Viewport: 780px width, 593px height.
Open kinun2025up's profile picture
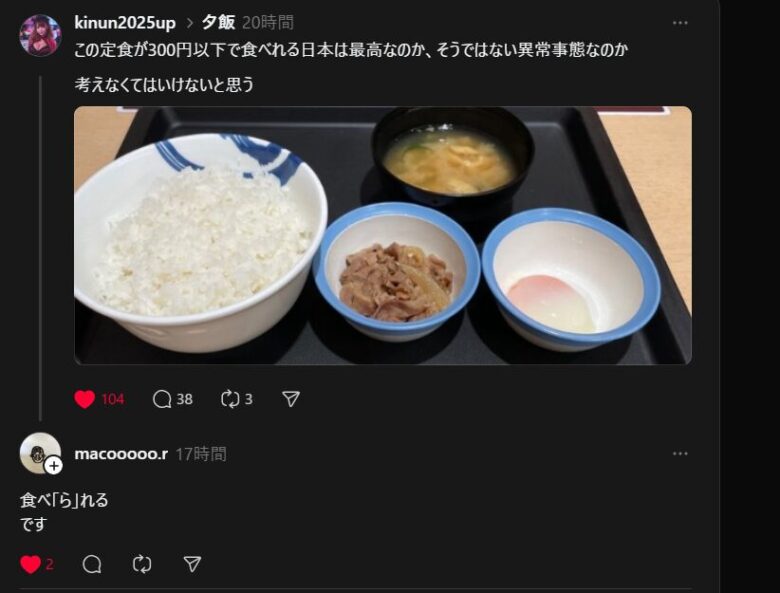[40, 35]
